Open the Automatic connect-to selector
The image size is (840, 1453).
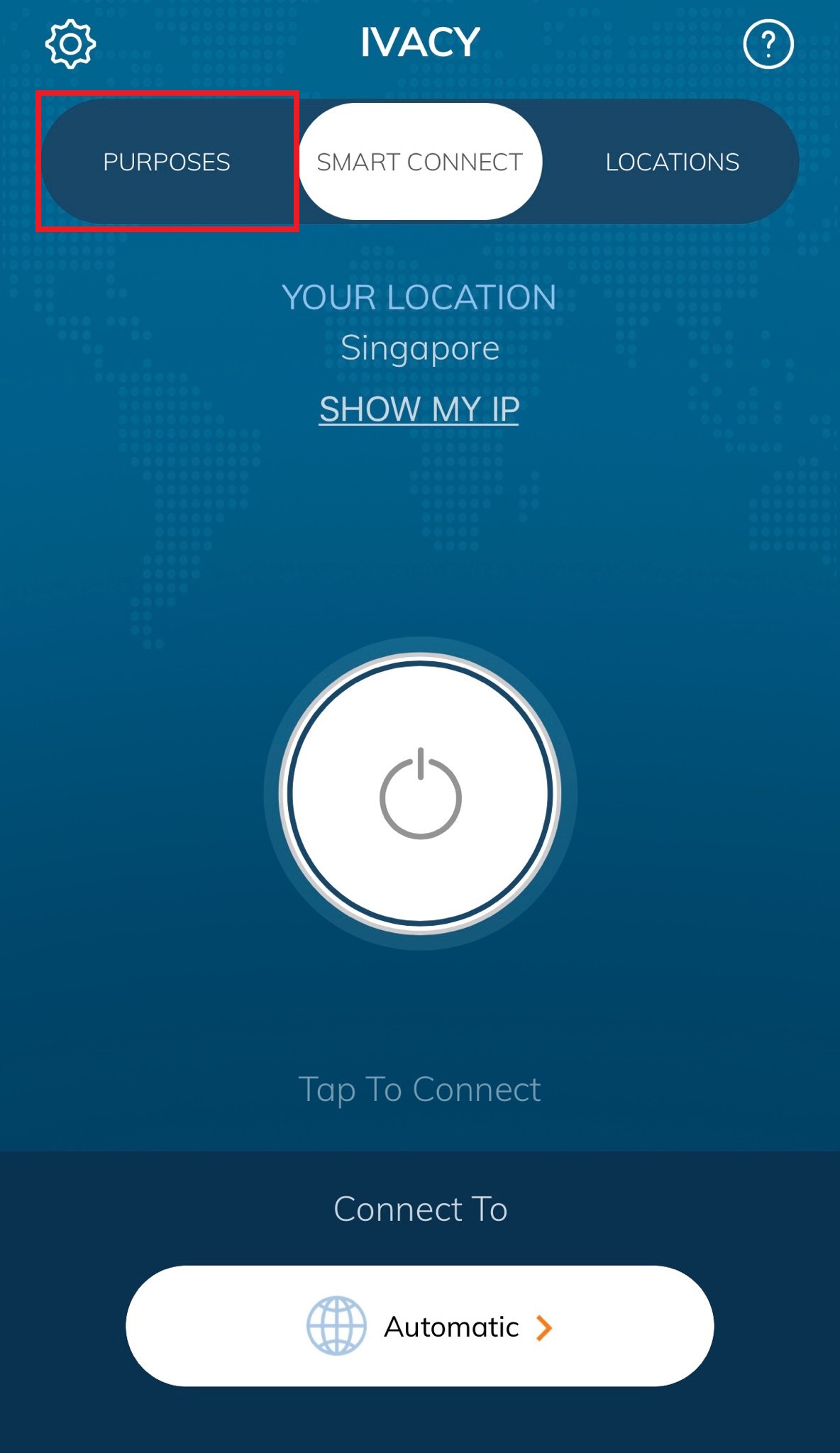point(420,1326)
